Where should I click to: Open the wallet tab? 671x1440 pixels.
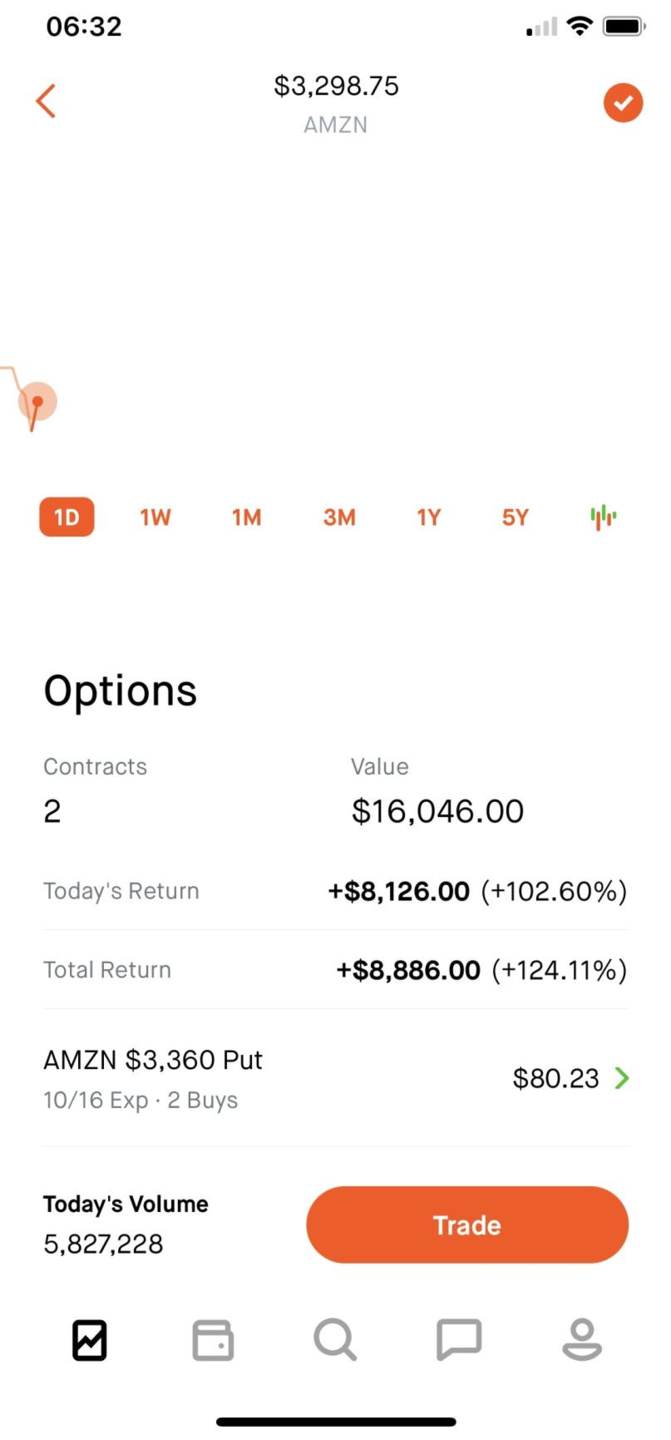213,1340
